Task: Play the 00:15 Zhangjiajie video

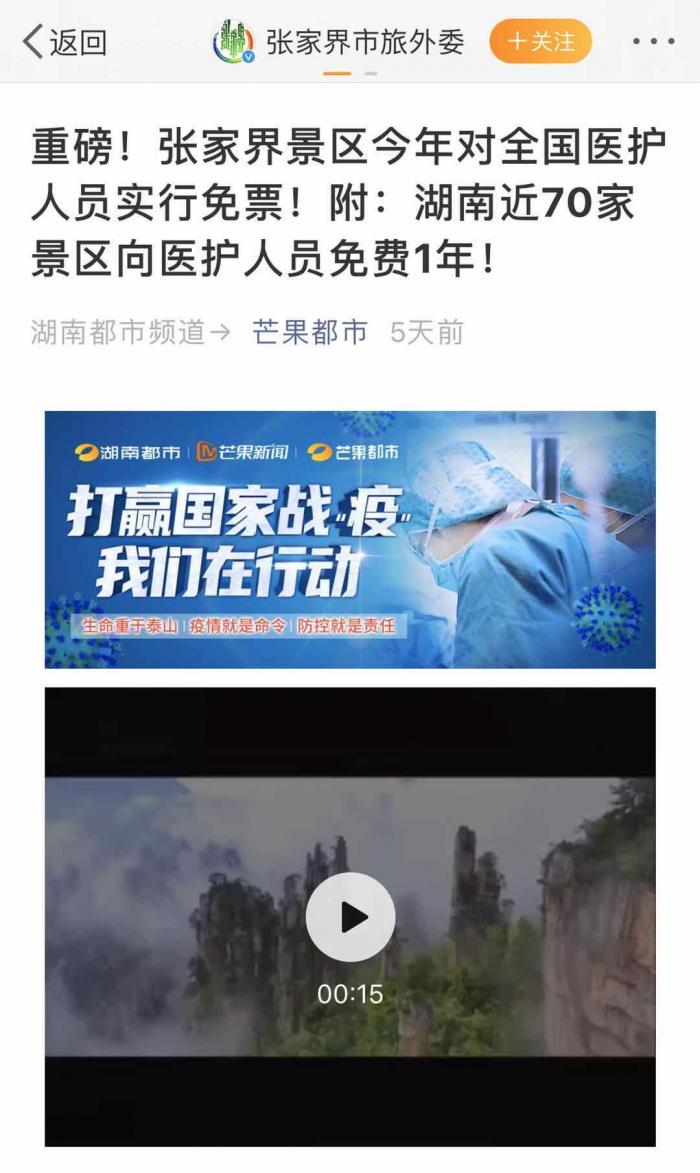Action: [350, 917]
